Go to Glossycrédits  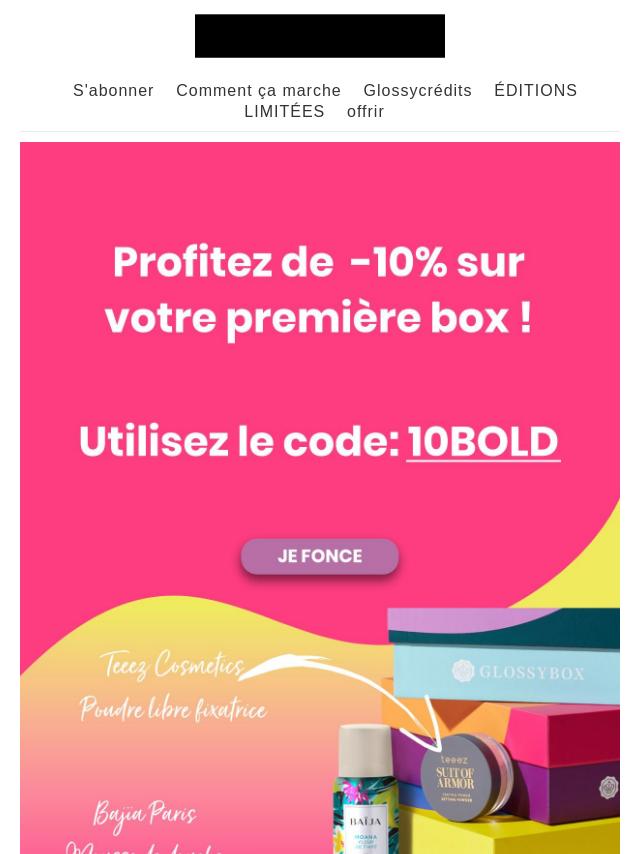[417, 90]
